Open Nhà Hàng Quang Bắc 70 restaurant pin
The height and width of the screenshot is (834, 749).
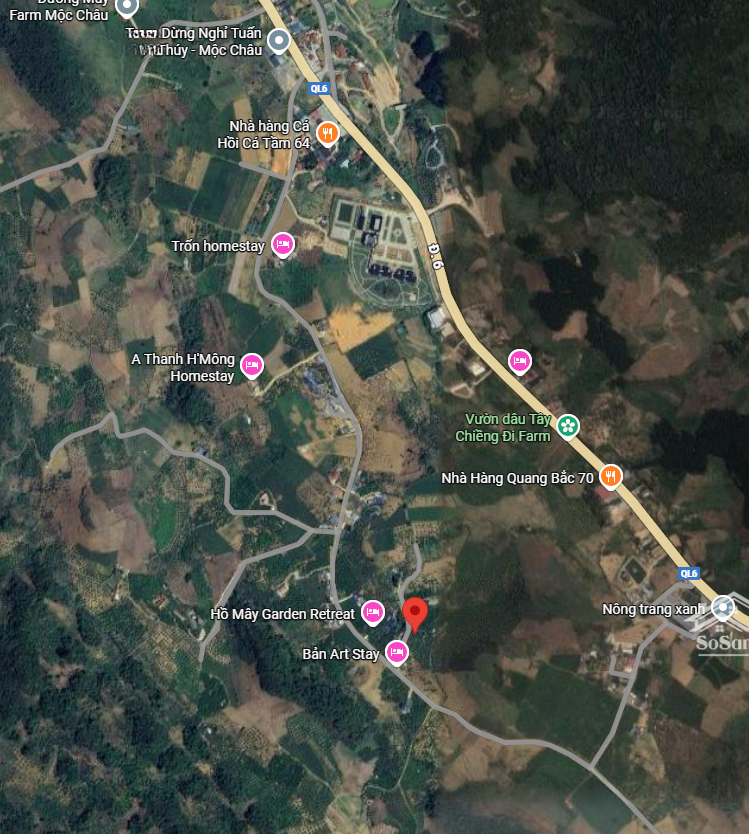point(610,476)
